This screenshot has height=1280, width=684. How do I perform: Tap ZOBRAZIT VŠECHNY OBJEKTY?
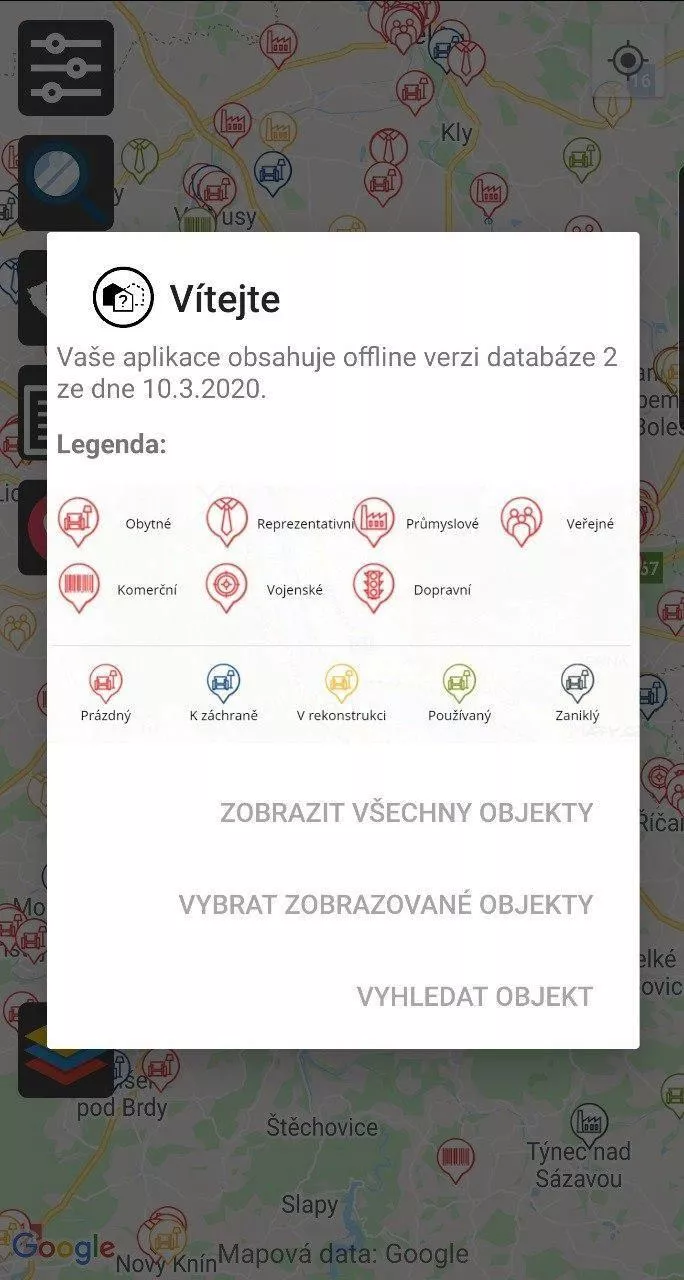point(407,812)
